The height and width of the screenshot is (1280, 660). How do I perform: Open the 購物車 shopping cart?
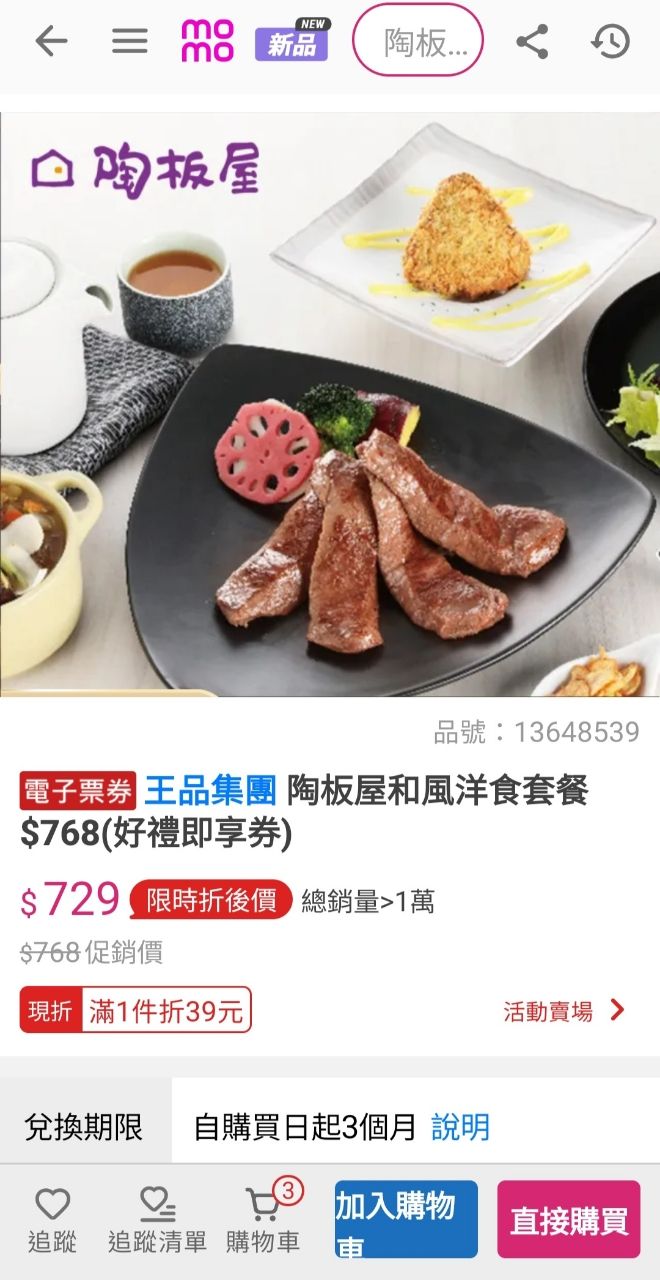(263, 1220)
